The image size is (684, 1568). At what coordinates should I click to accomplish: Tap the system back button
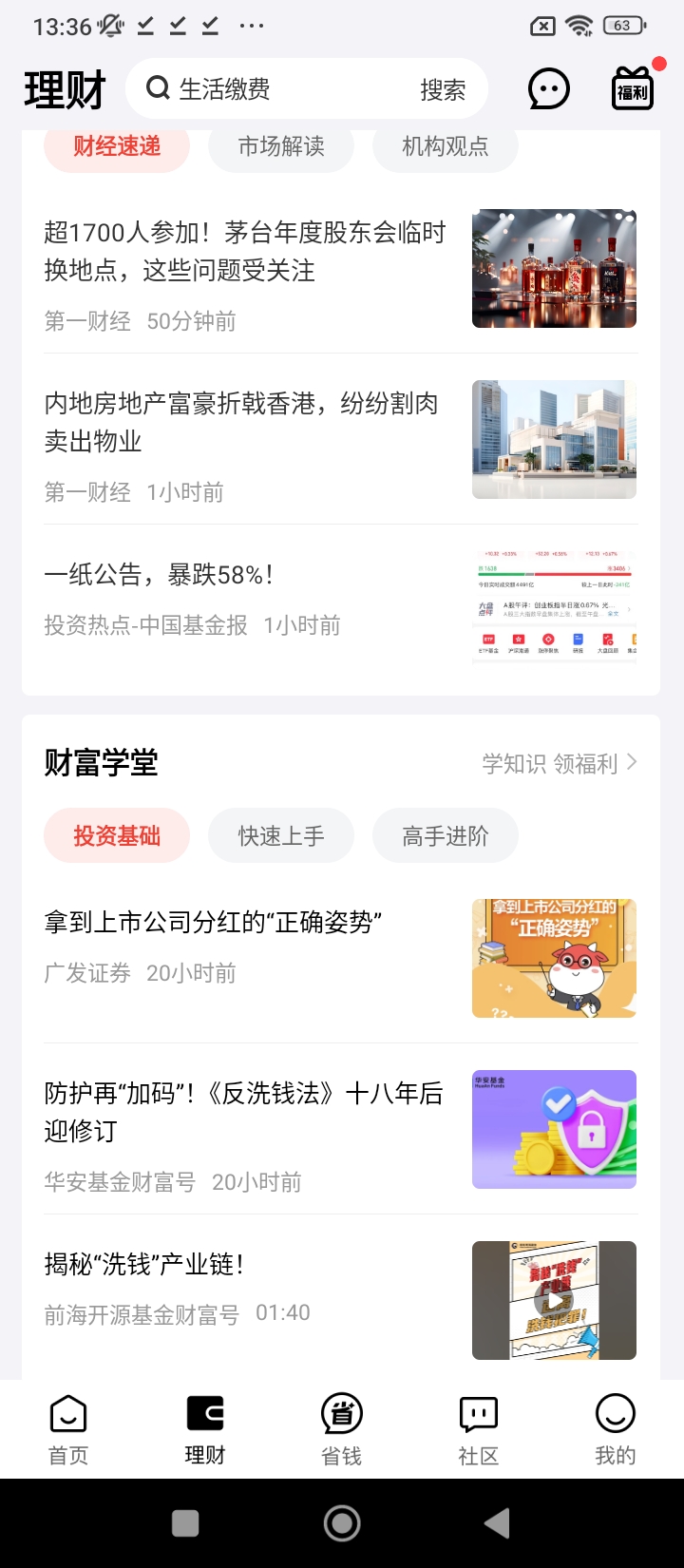pyautogui.click(x=497, y=1523)
